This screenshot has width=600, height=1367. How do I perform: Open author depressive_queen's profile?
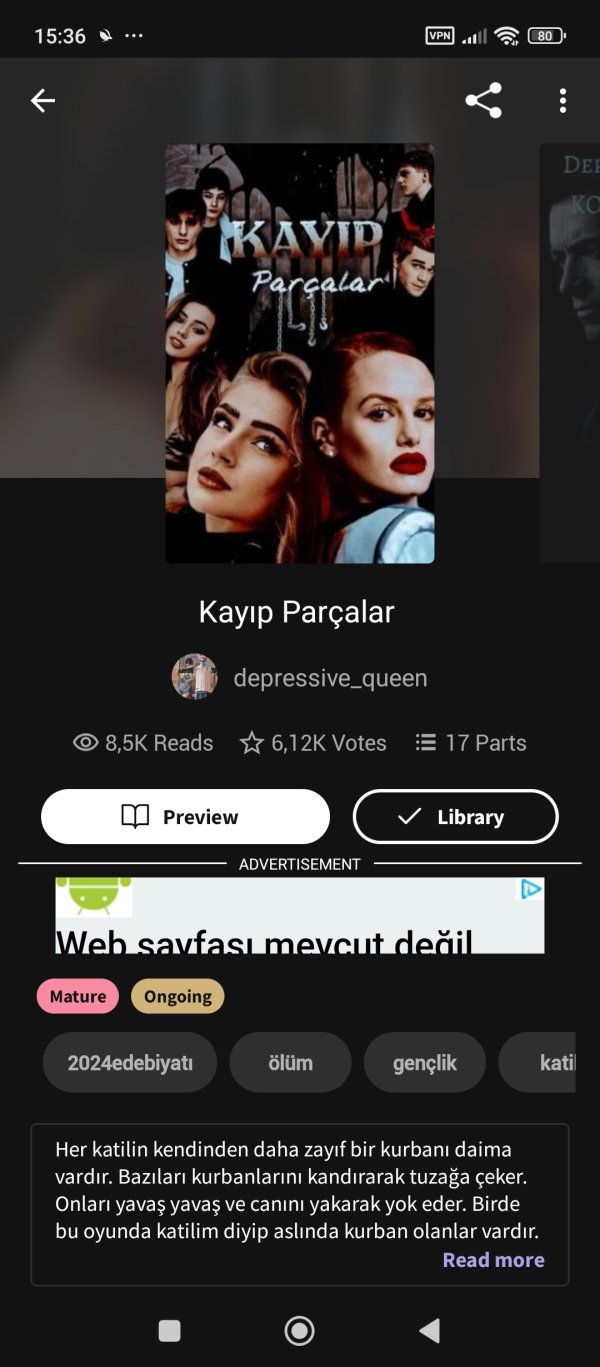pyautogui.click(x=329, y=678)
